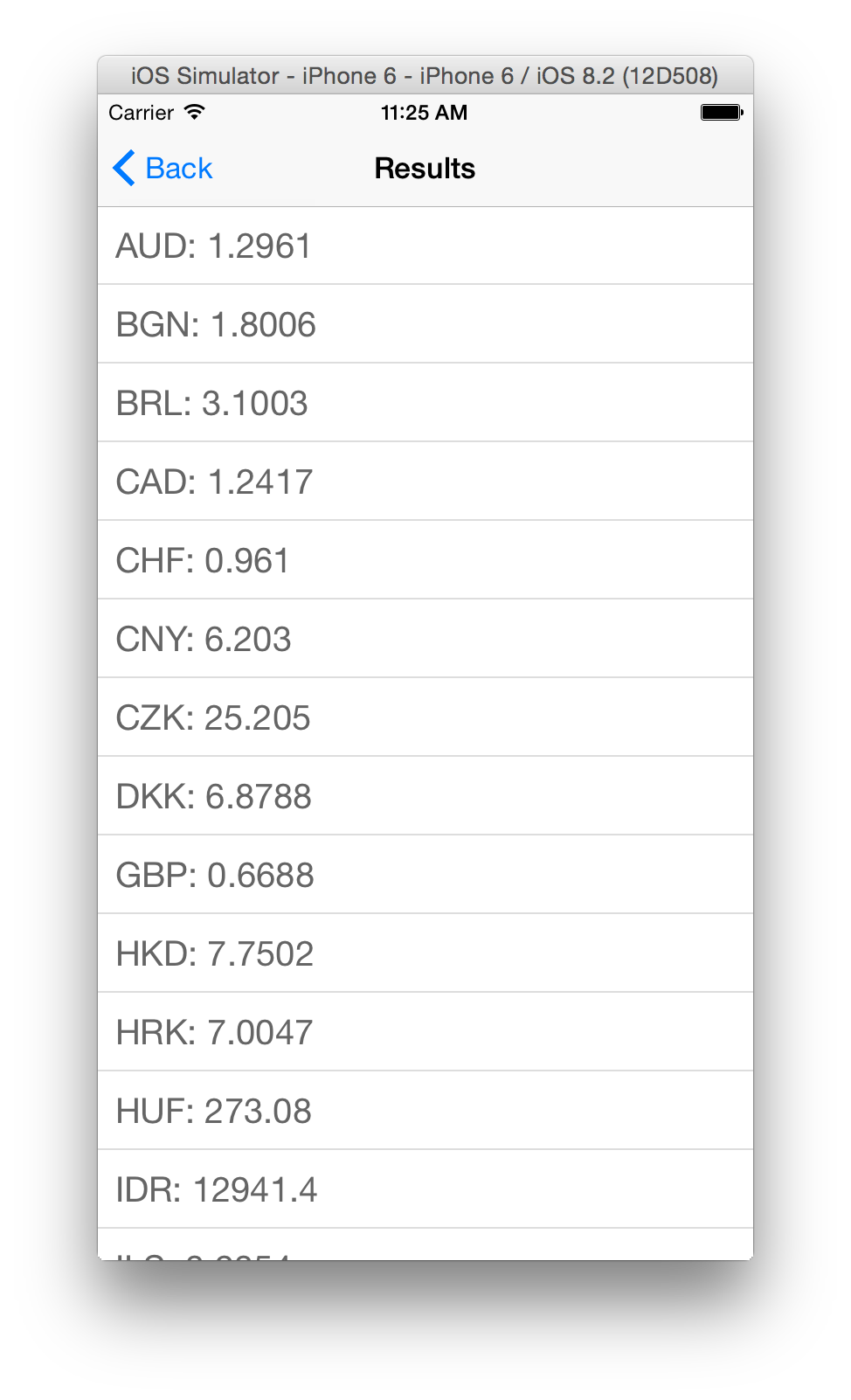Viewport: 851px width, 1400px height.
Task: Tap the Back button
Action: (x=179, y=168)
